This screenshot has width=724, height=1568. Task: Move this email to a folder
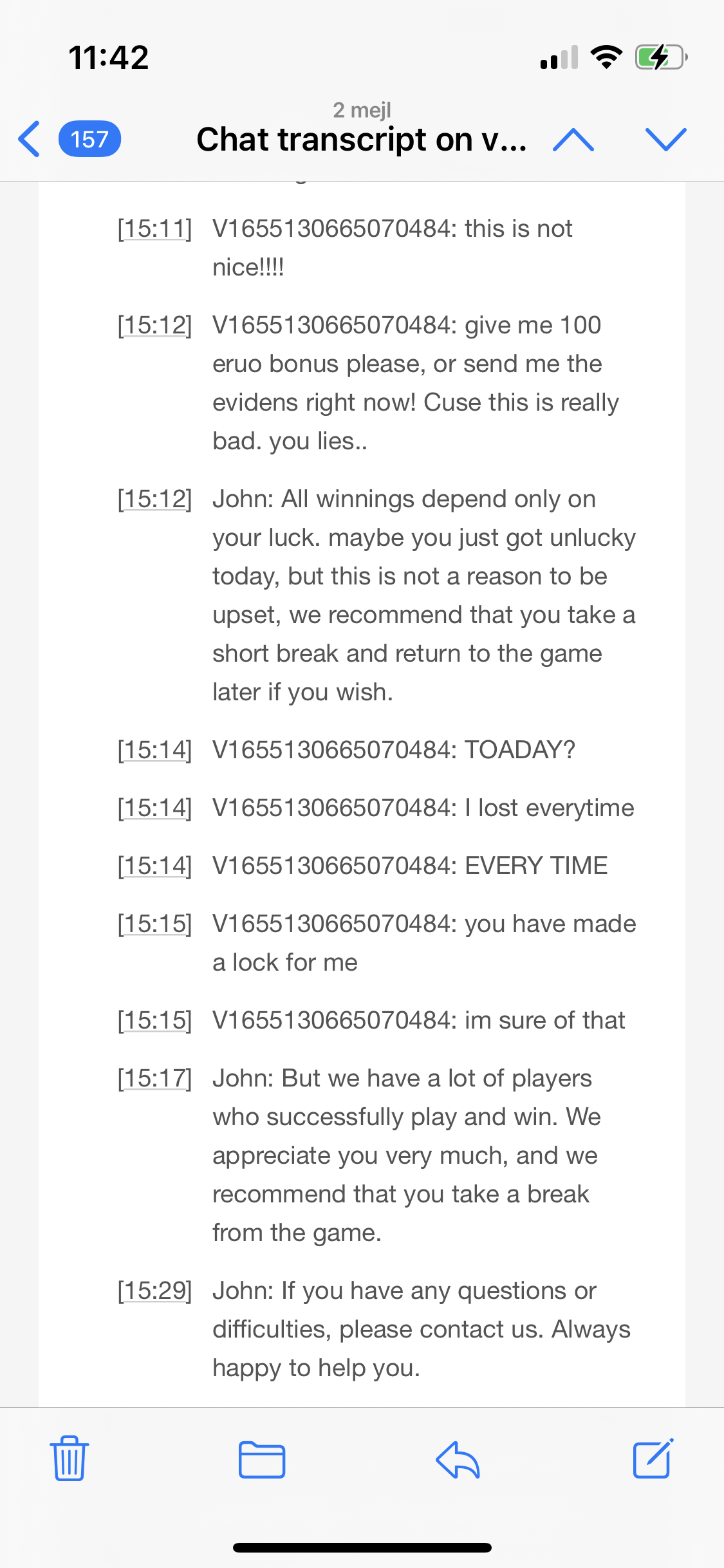pos(262,1459)
